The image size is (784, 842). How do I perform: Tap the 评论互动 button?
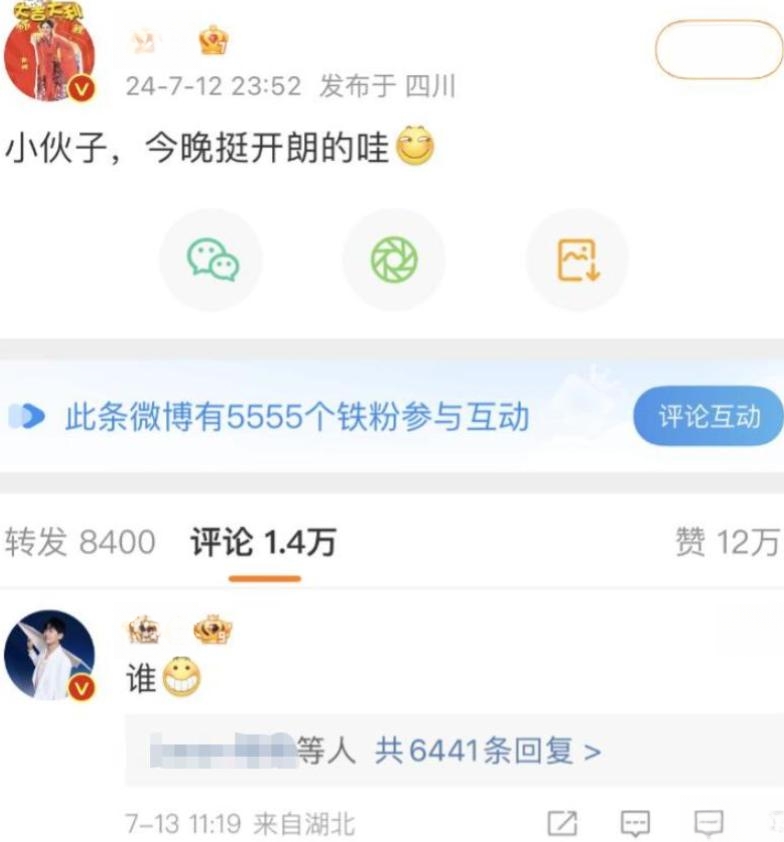coord(708,417)
